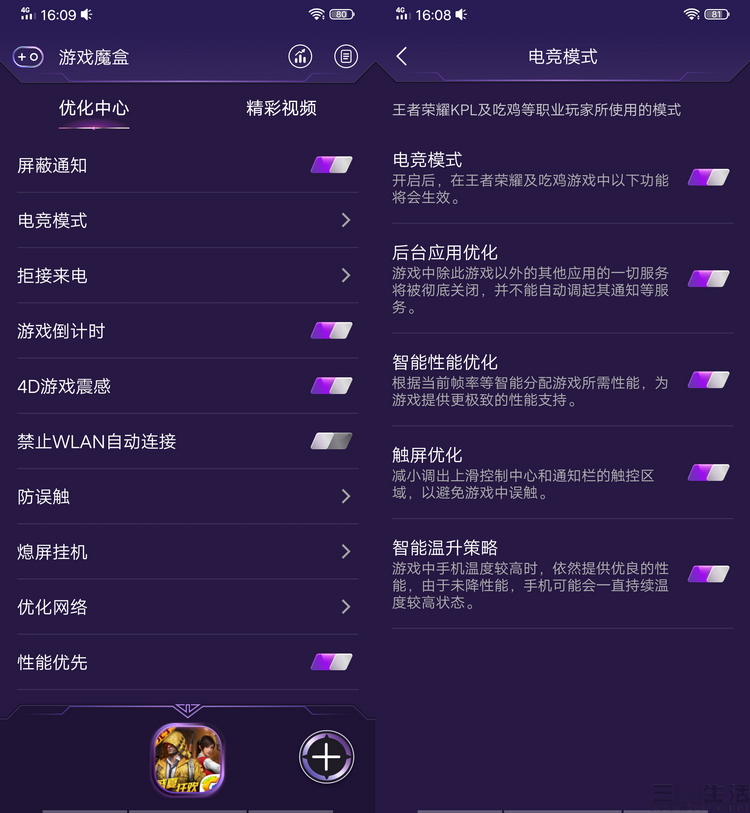Toggle the 屏蔽通知 switch
Screen dimensions: 750x813
(x=331, y=165)
